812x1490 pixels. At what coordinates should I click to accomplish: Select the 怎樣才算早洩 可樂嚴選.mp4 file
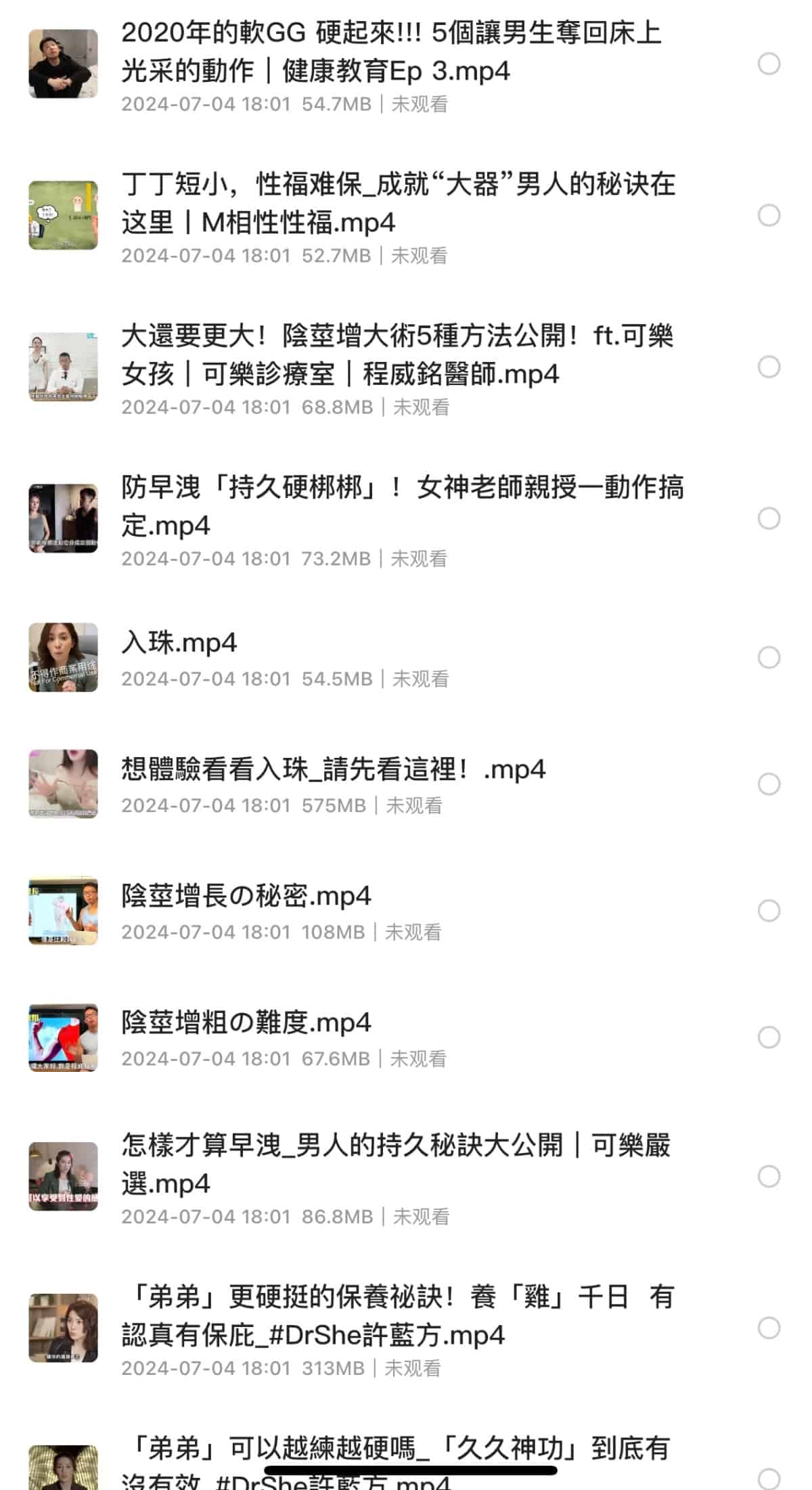(769, 1177)
